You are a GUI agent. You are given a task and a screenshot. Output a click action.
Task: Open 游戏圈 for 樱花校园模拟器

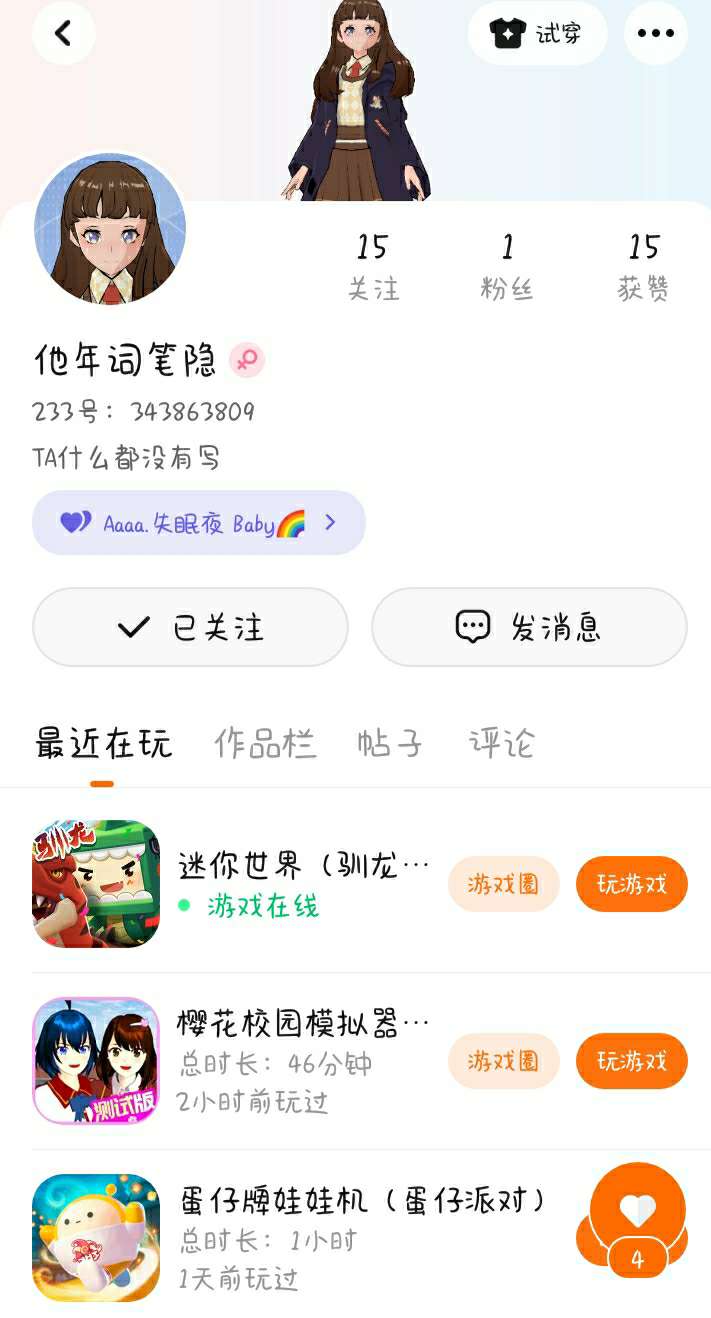pos(503,1061)
